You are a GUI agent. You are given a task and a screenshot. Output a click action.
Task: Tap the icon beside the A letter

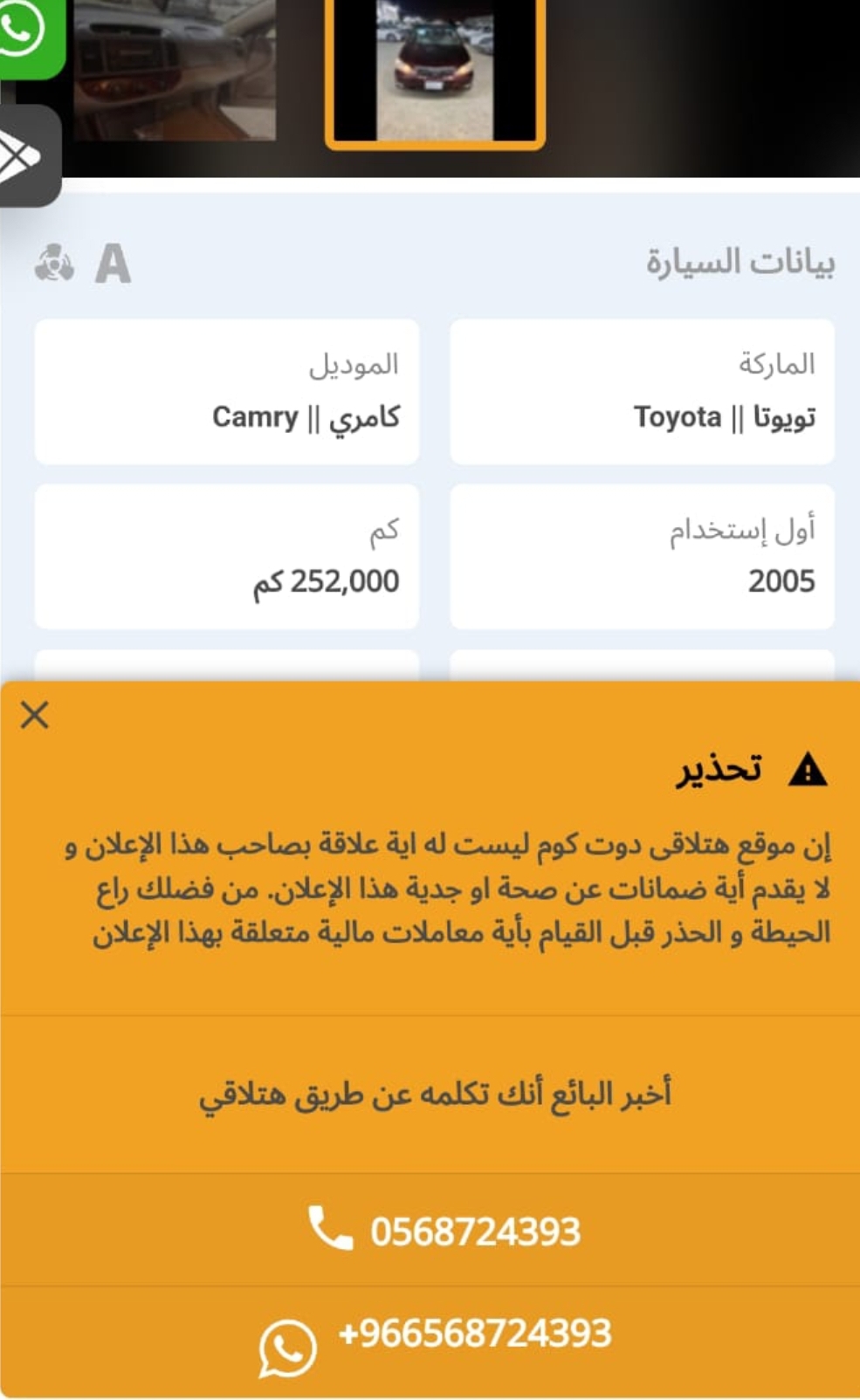[x=54, y=263]
